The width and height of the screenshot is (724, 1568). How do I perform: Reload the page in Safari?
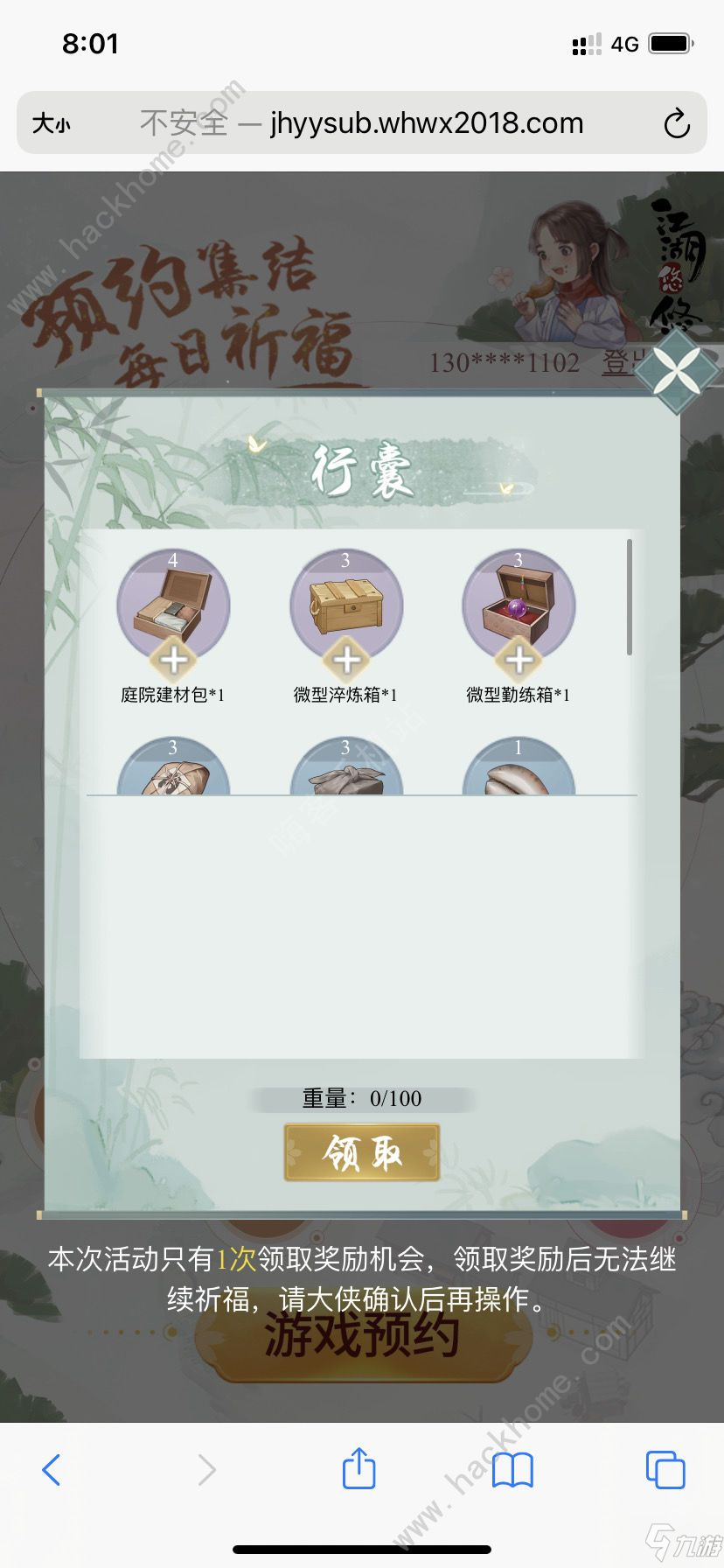[676, 123]
